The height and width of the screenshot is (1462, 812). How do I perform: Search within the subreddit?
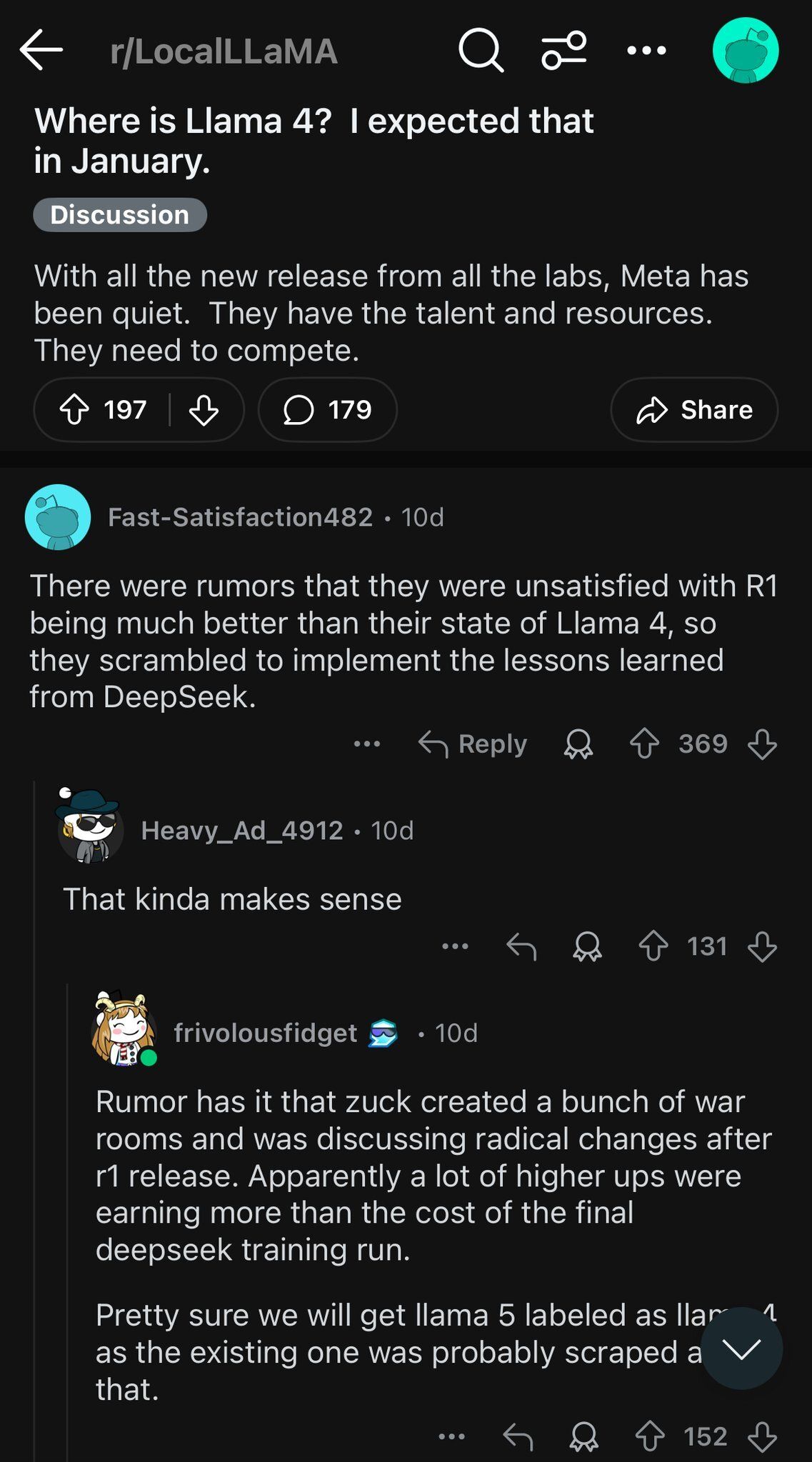coord(481,50)
